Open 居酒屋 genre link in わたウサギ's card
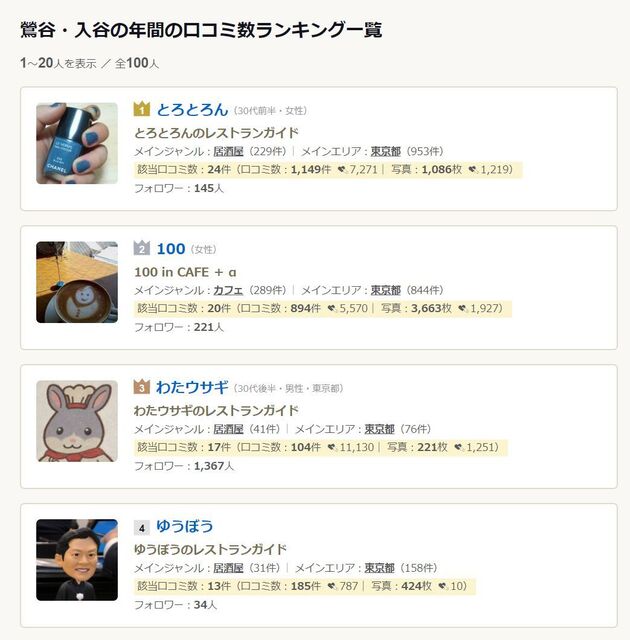This screenshot has width=630, height=640. pos(229,429)
